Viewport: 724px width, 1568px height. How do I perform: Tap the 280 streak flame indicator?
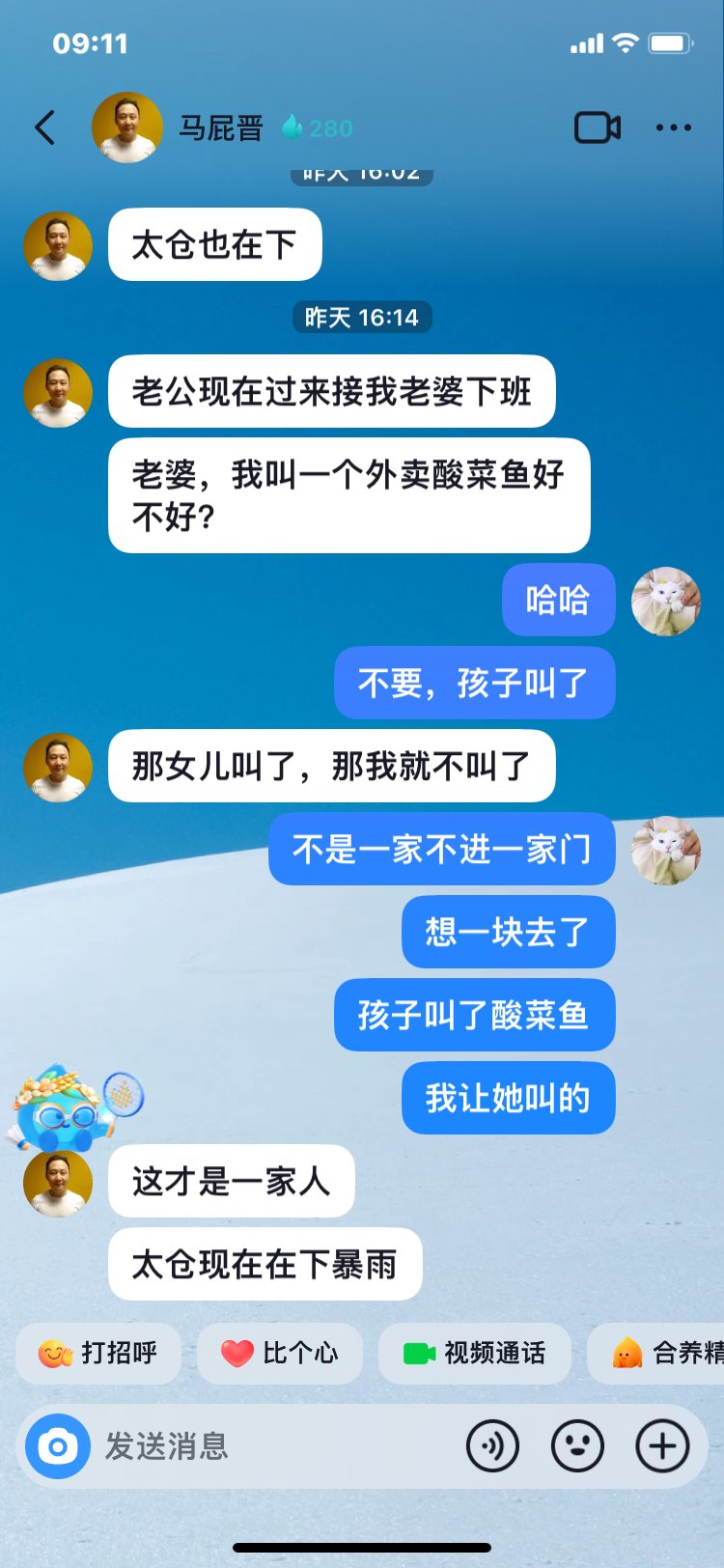click(x=318, y=127)
